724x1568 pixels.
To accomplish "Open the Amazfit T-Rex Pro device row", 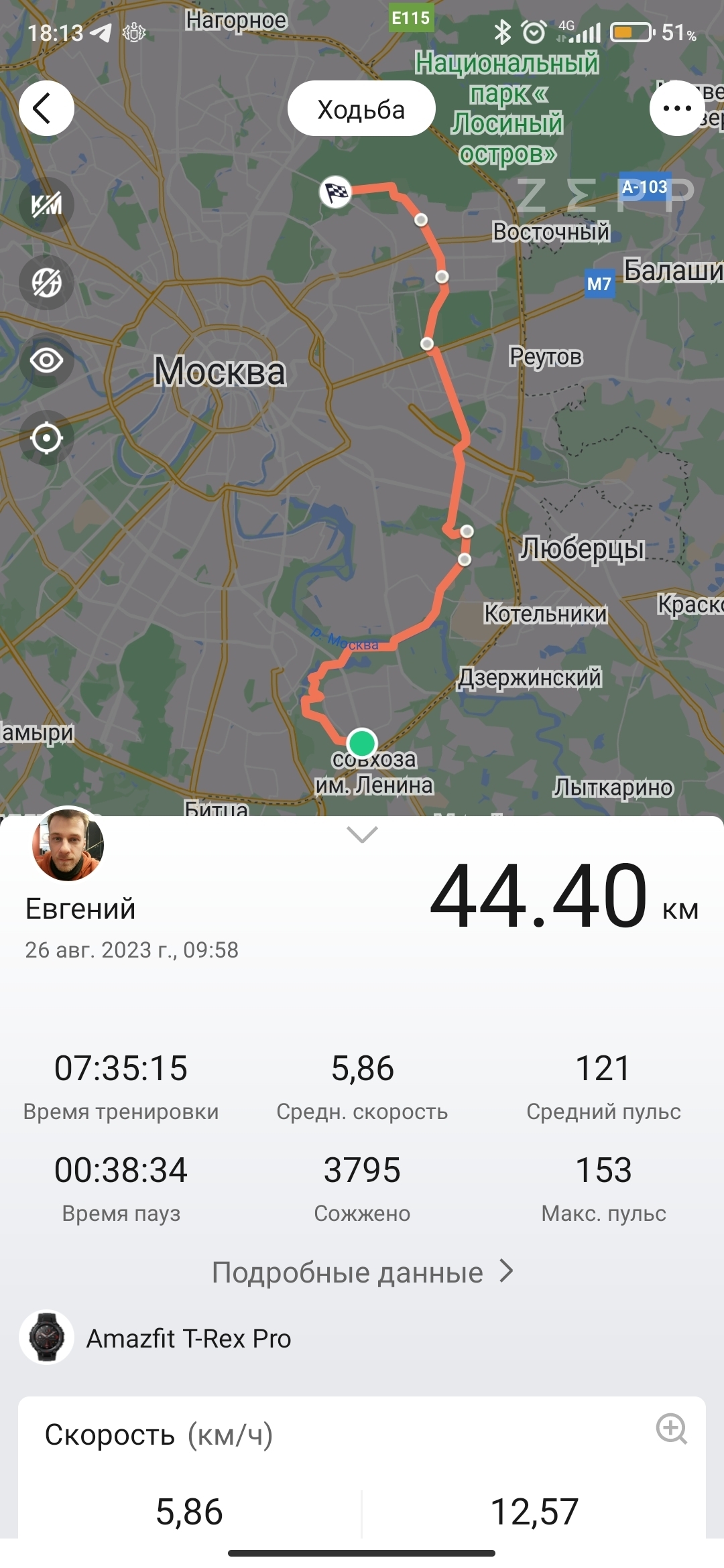I will coord(362,1338).
